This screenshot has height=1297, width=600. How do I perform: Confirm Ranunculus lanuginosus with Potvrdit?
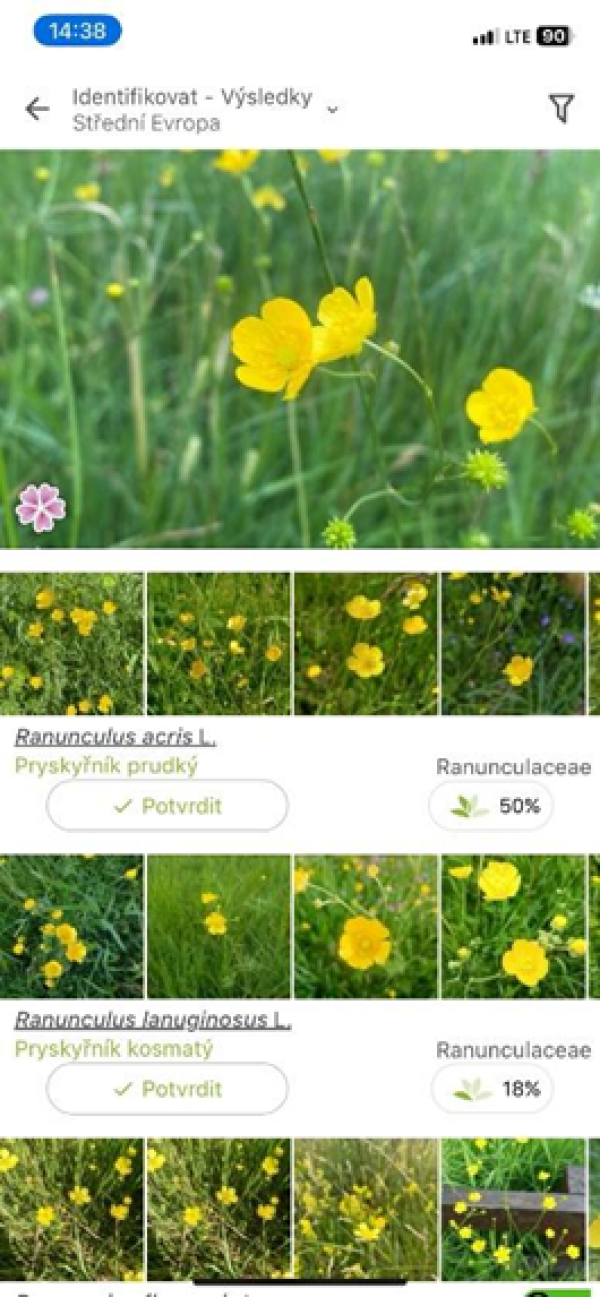click(167, 1089)
